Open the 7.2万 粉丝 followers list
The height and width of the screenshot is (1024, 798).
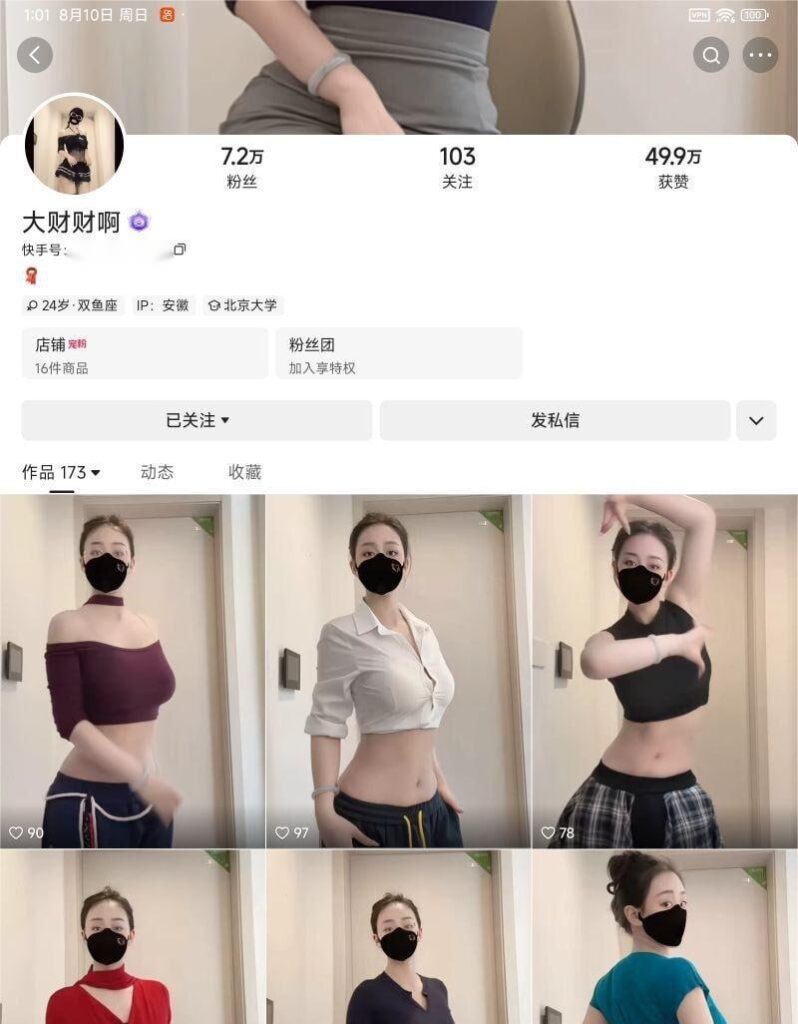242,168
